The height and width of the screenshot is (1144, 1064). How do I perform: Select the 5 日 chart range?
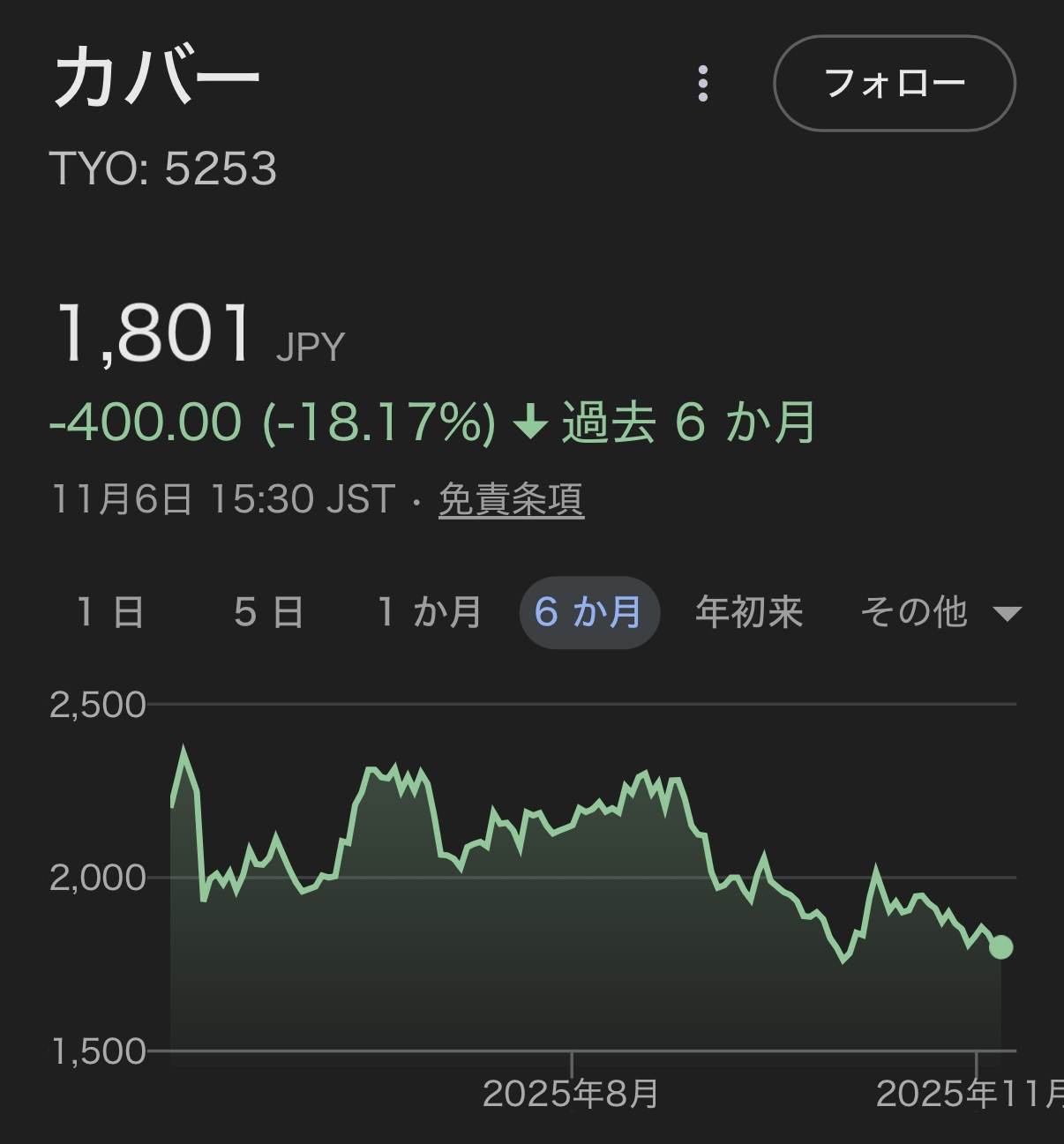[269, 612]
